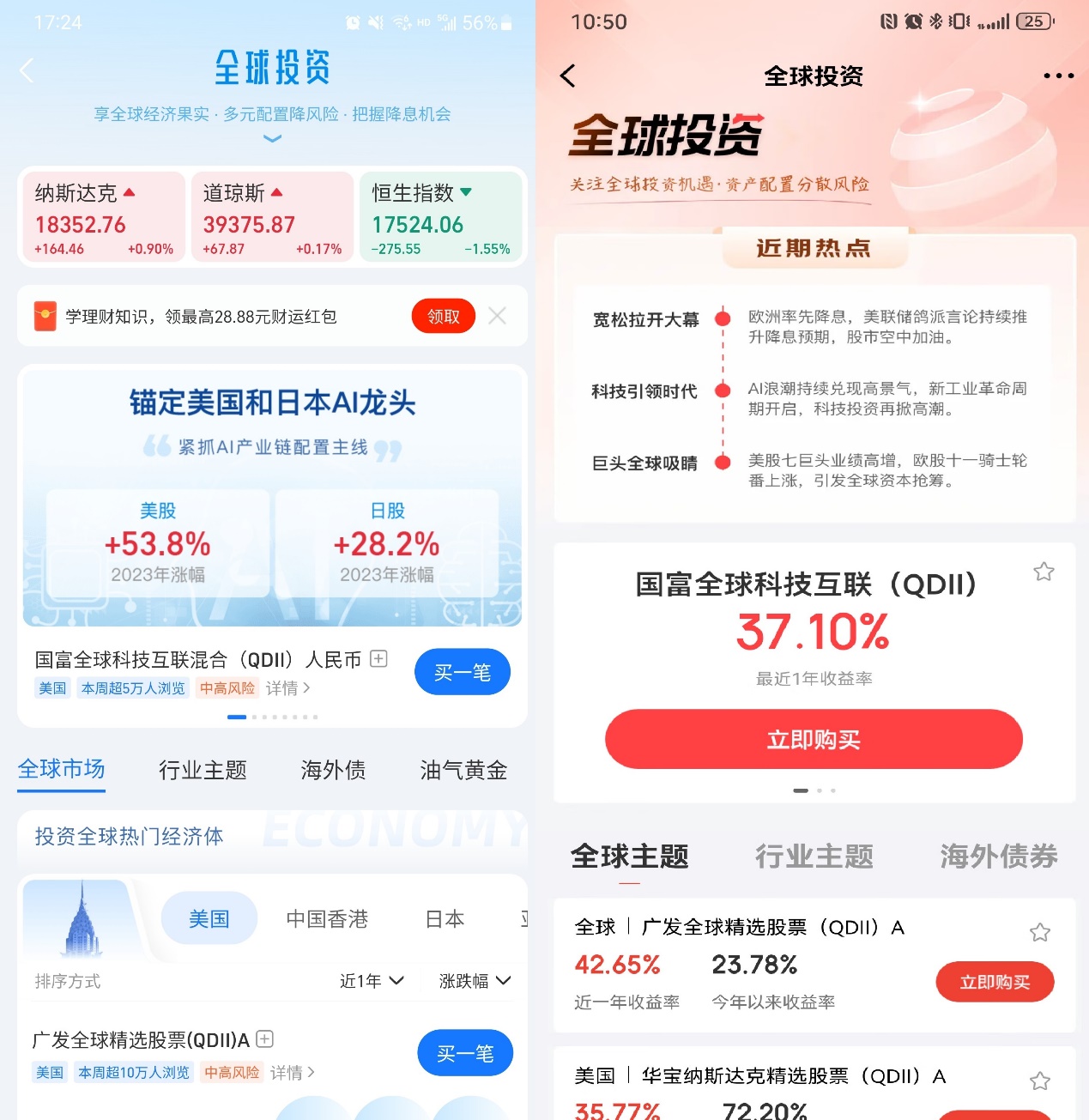This screenshot has width=1089, height=1120.
Task: Tap small 立即购买 beside 42.65% 近一年收益率
Action: click(x=994, y=982)
